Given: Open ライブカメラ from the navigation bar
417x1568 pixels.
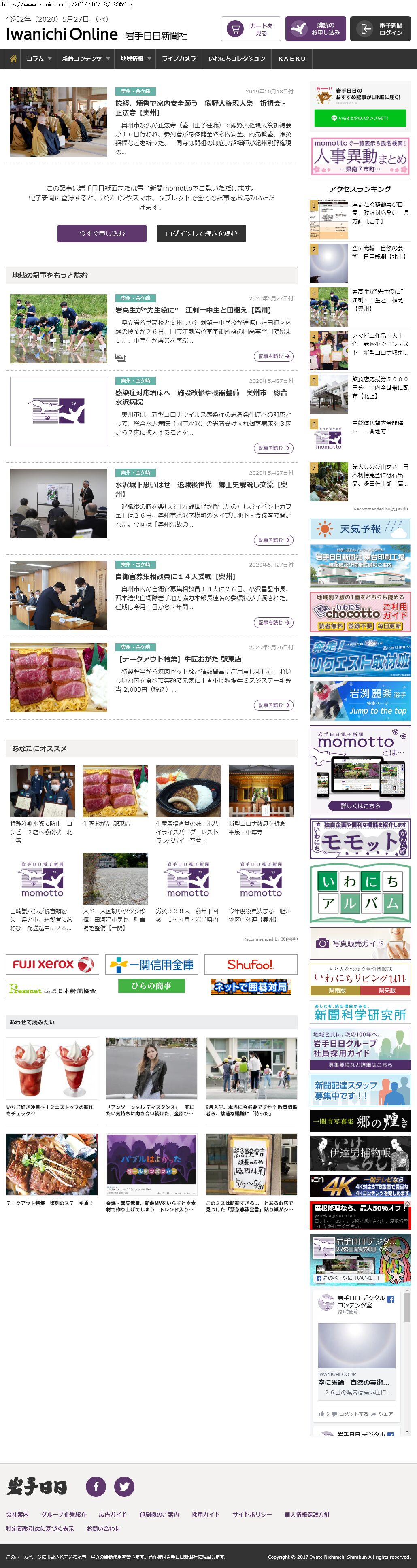Looking at the screenshot, I should tap(179, 59).
